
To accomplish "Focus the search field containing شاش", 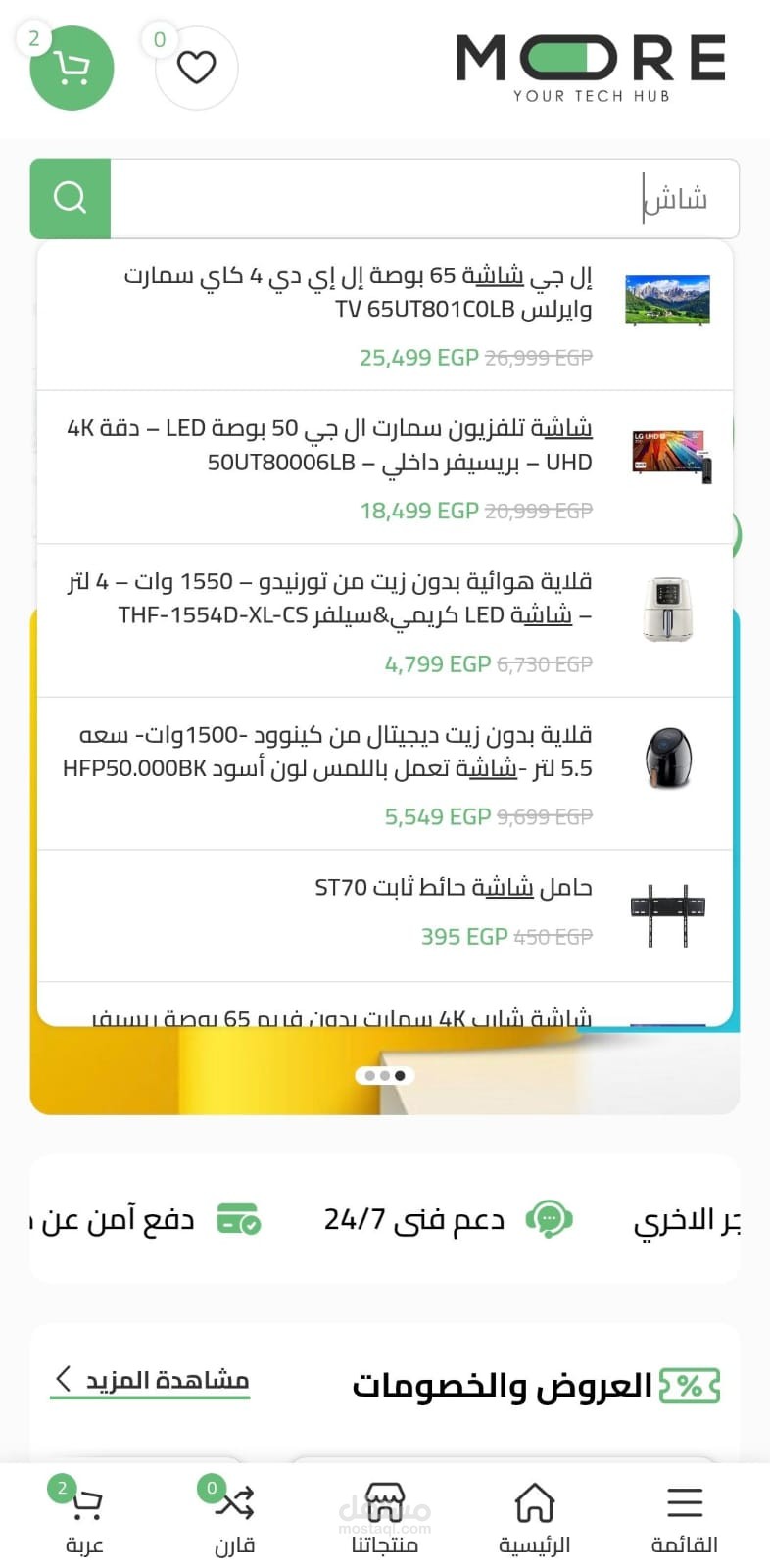I will tap(424, 199).
